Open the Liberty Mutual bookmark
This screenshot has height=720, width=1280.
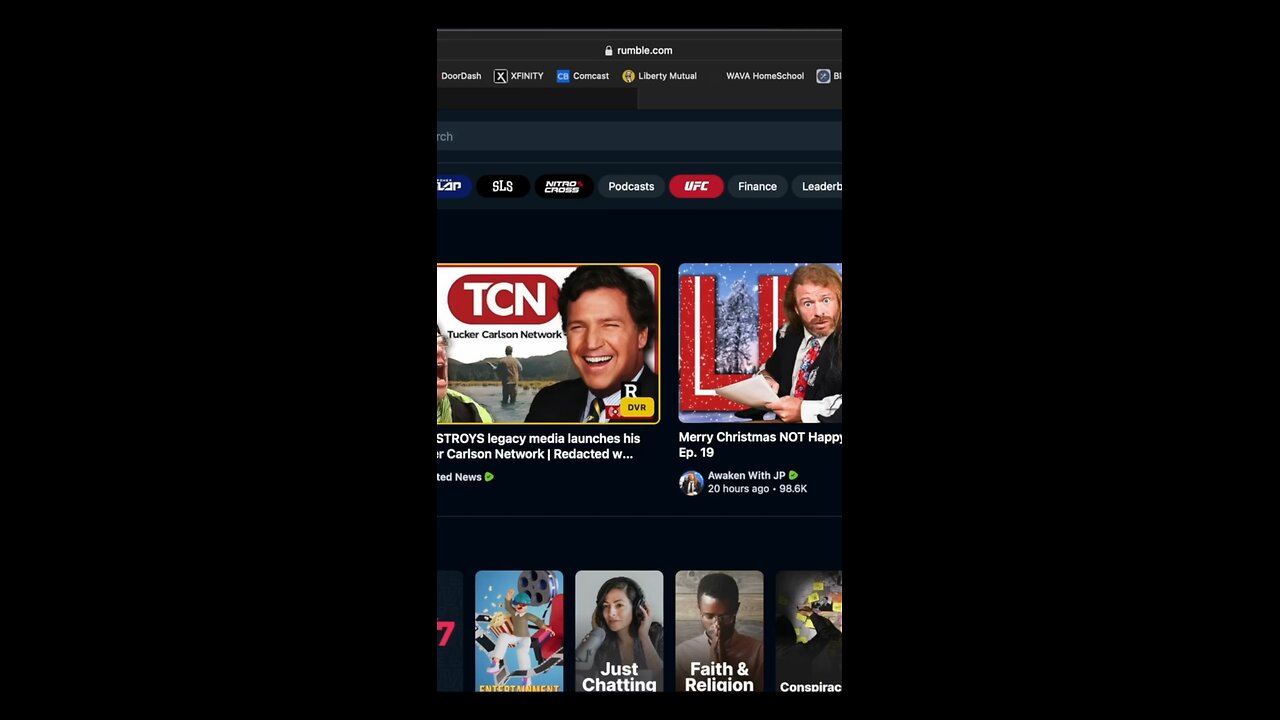[x=660, y=76]
